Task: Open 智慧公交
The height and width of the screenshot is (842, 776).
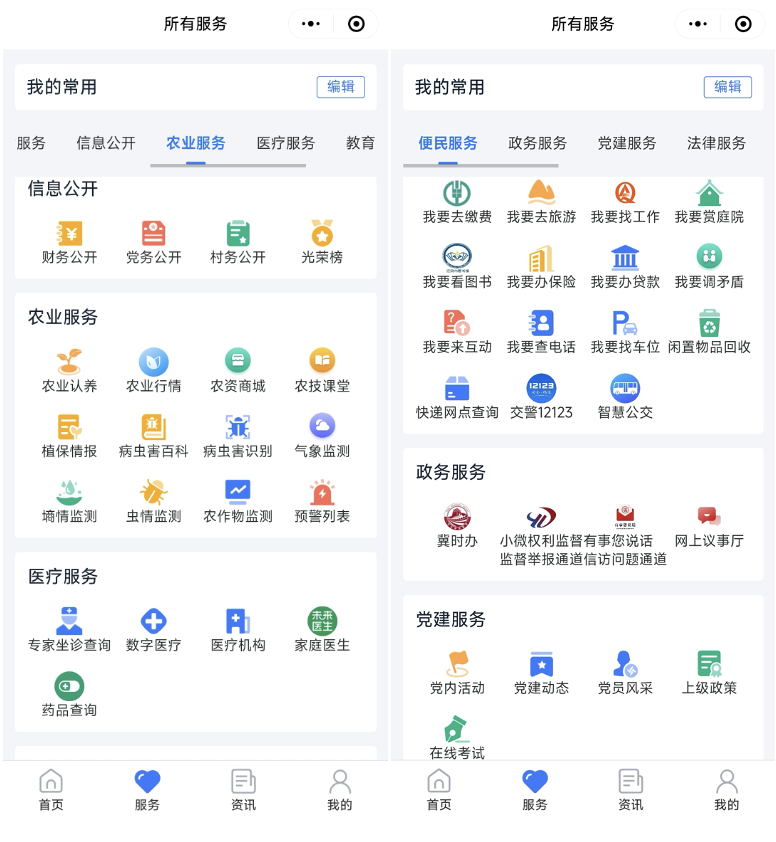Action: 625,397
